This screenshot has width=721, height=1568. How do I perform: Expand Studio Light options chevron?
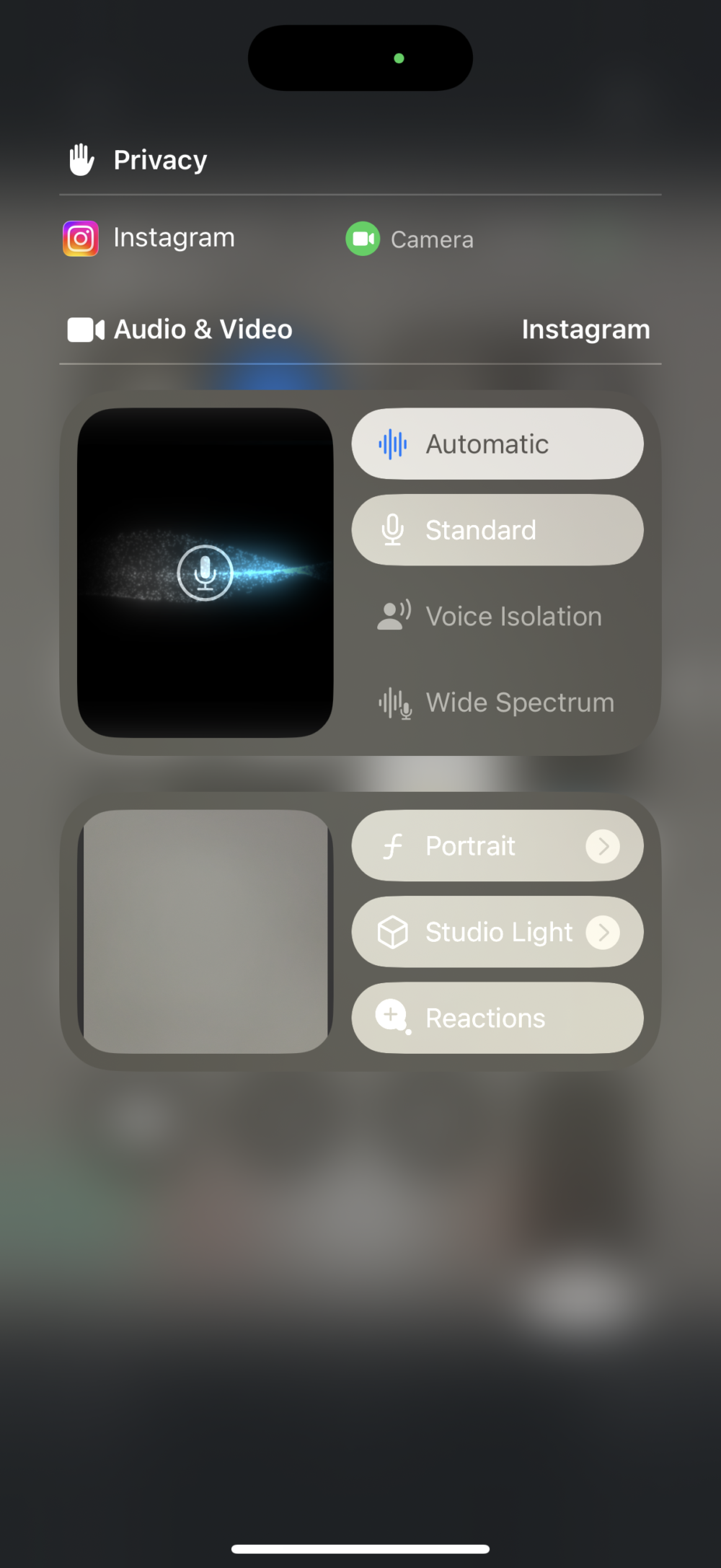(x=603, y=932)
